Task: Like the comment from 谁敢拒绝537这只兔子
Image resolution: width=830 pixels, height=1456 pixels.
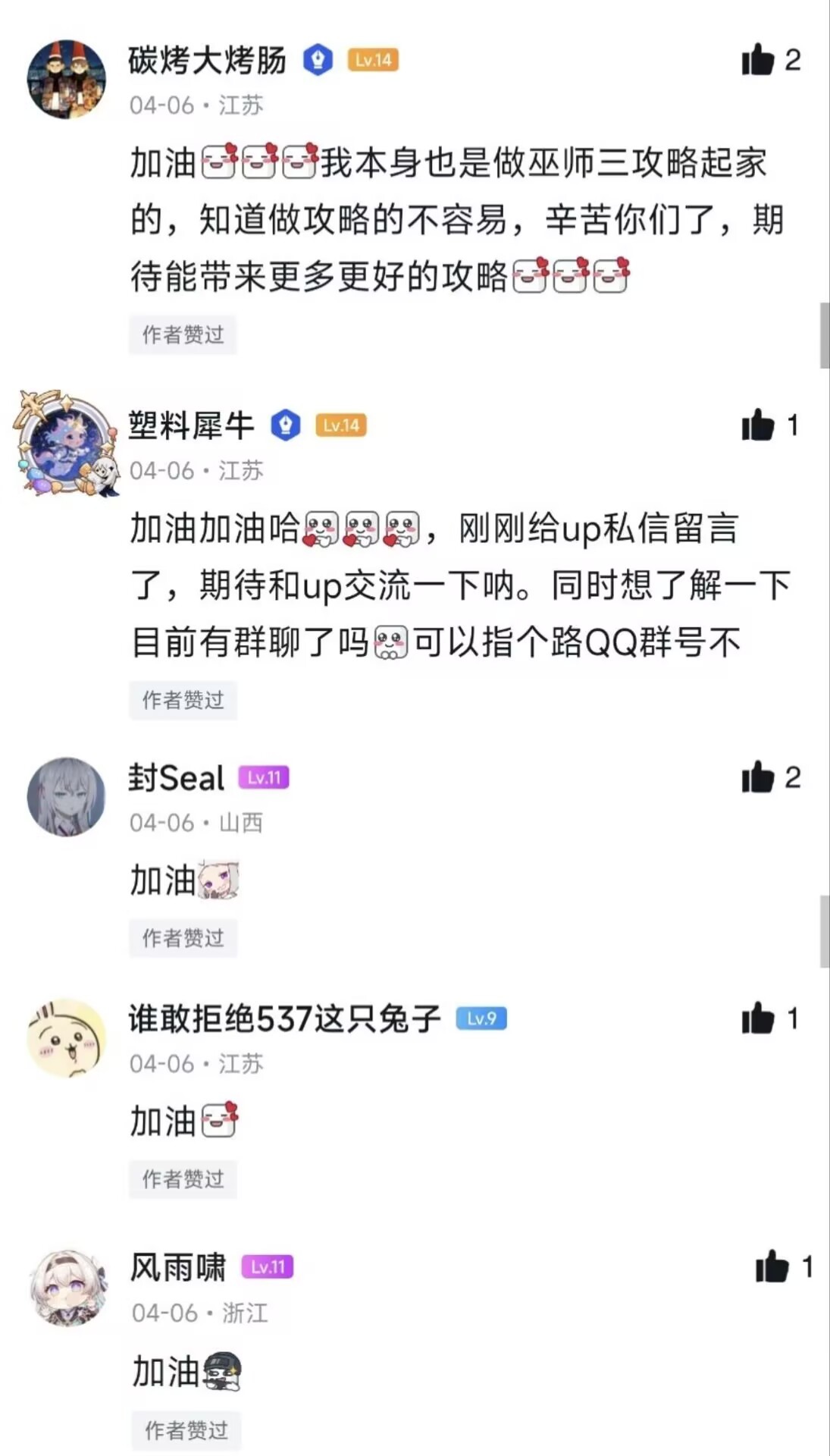Action: coord(757,1018)
